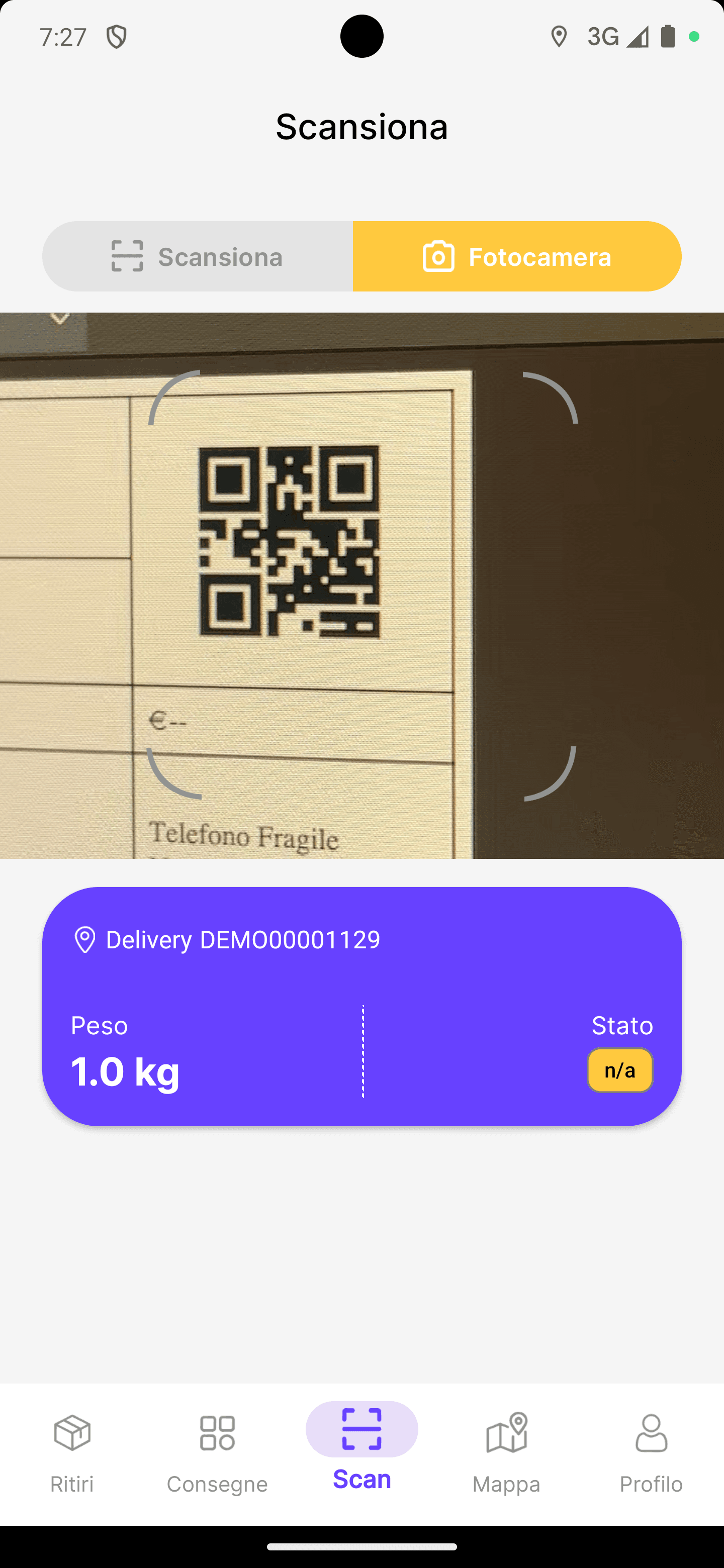Open the Delivery DEMO00001129 card
Screen dimensions: 724x1568
361,1006
